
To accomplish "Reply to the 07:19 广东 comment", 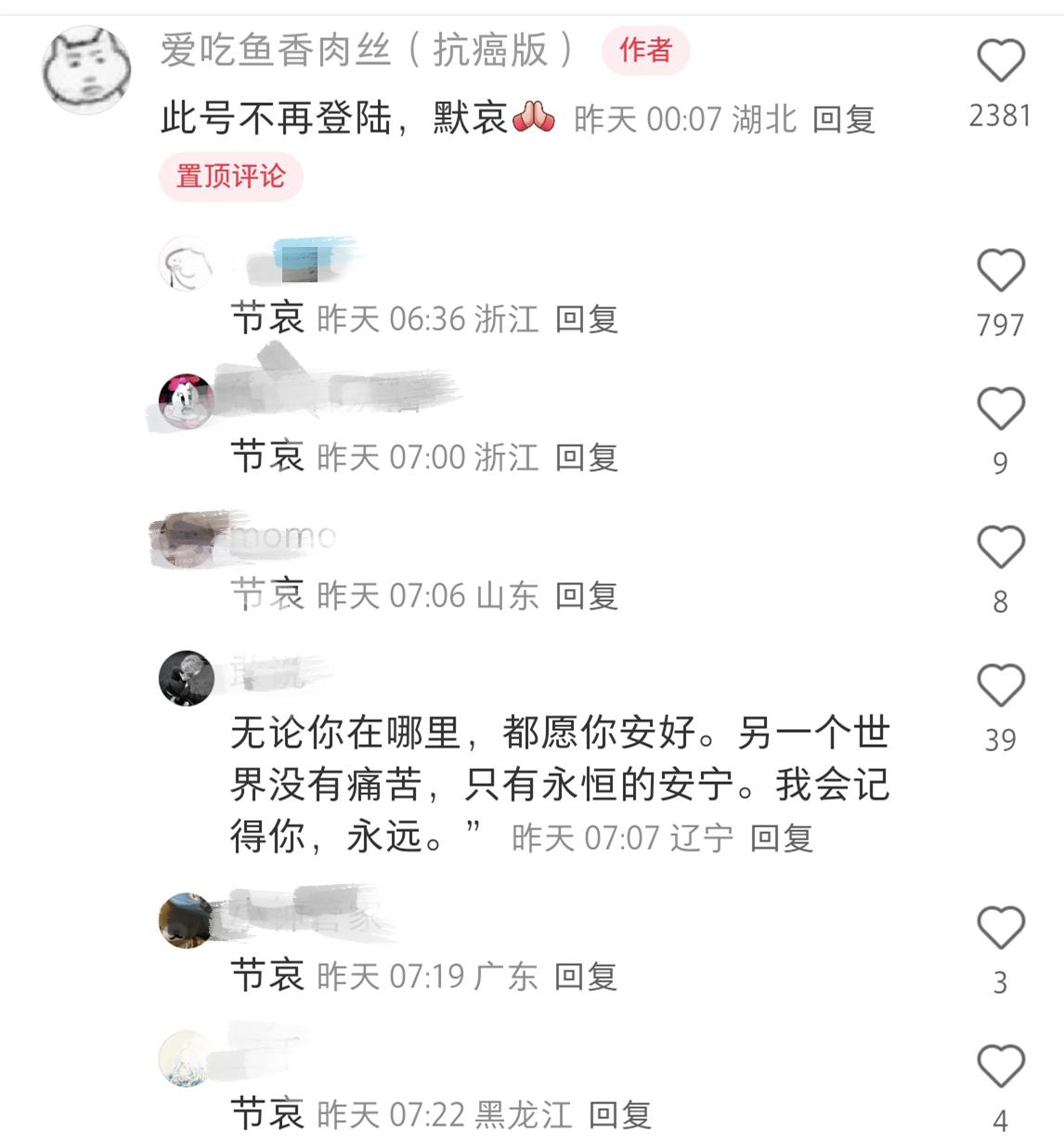I will [585, 977].
